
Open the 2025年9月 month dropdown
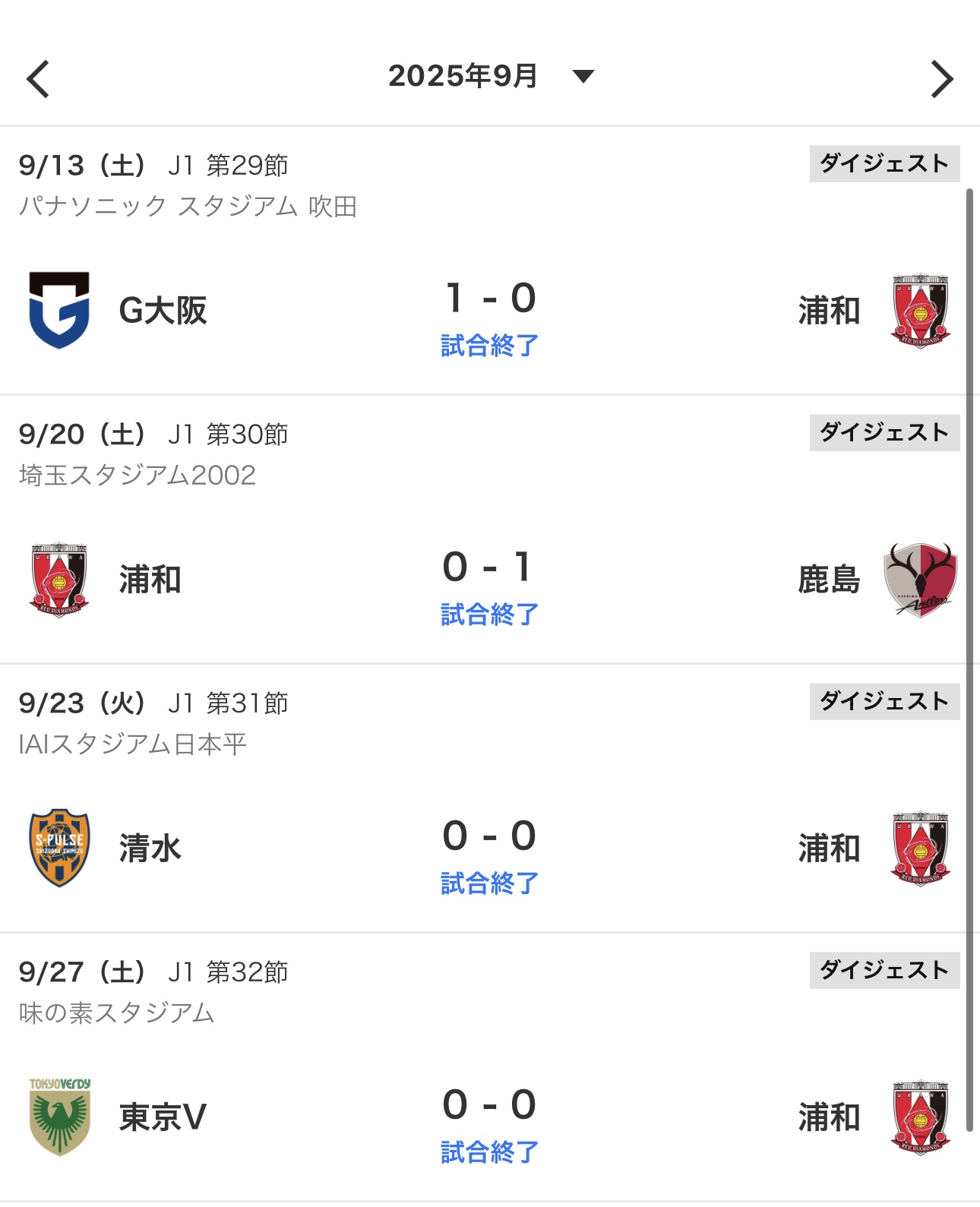tap(490, 76)
